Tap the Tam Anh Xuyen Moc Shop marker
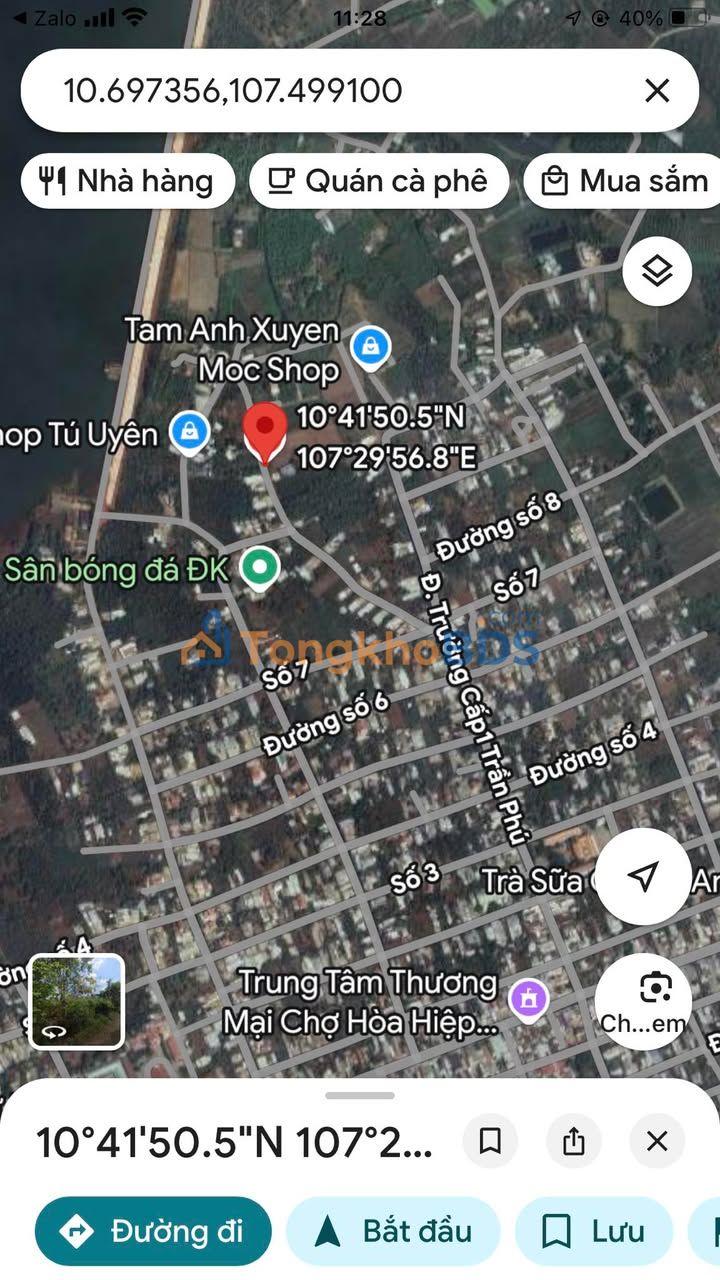This screenshot has height=1280, width=720. [x=370, y=347]
